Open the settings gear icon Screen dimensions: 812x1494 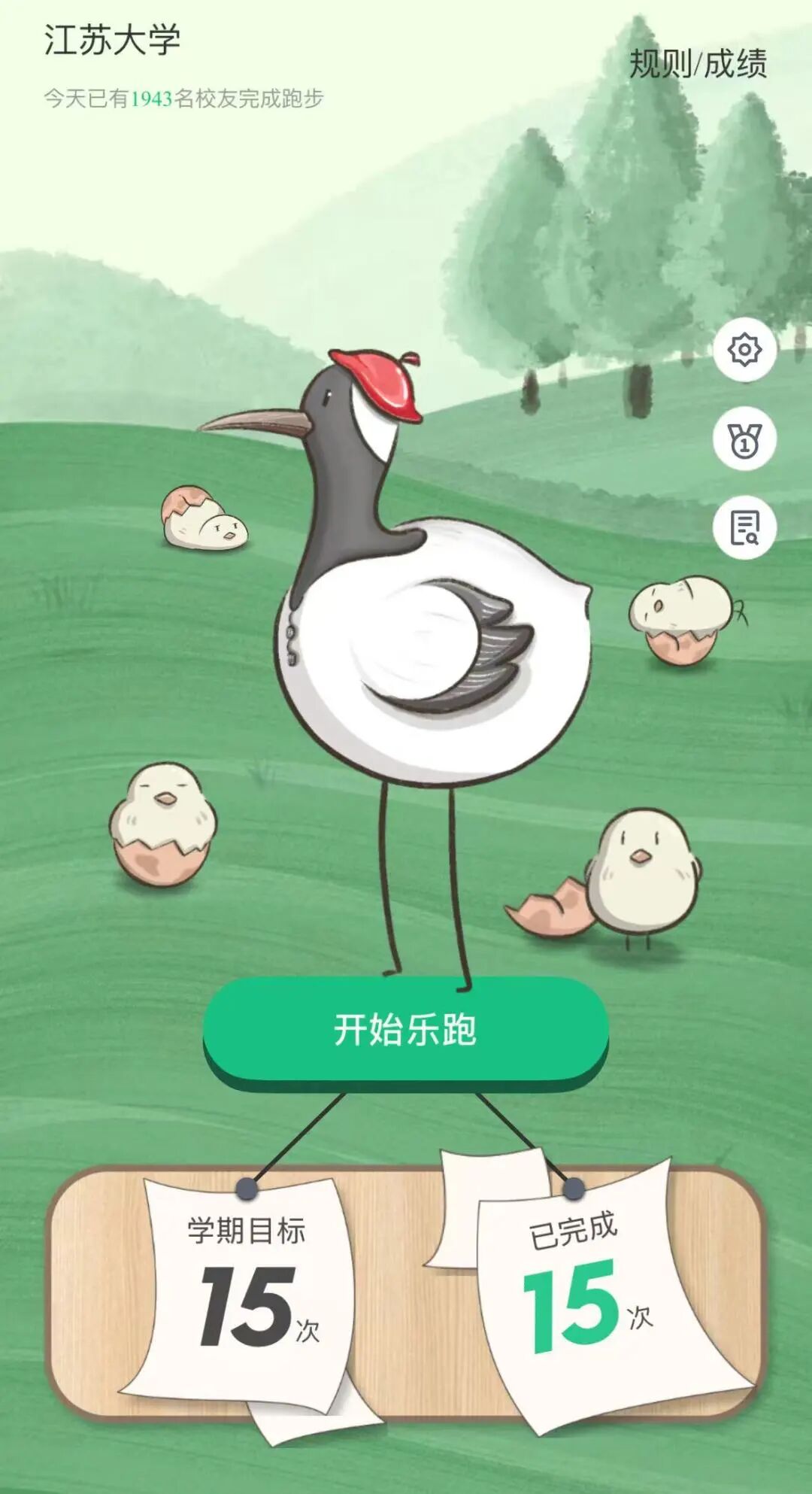coord(744,350)
